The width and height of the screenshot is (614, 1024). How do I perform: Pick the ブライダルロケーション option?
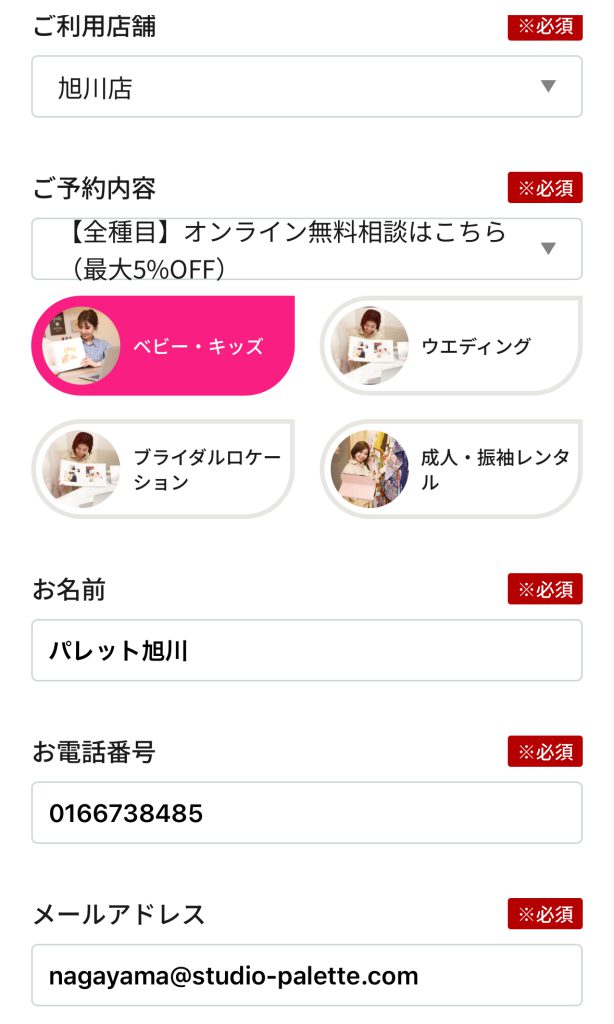(x=163, y=469)
